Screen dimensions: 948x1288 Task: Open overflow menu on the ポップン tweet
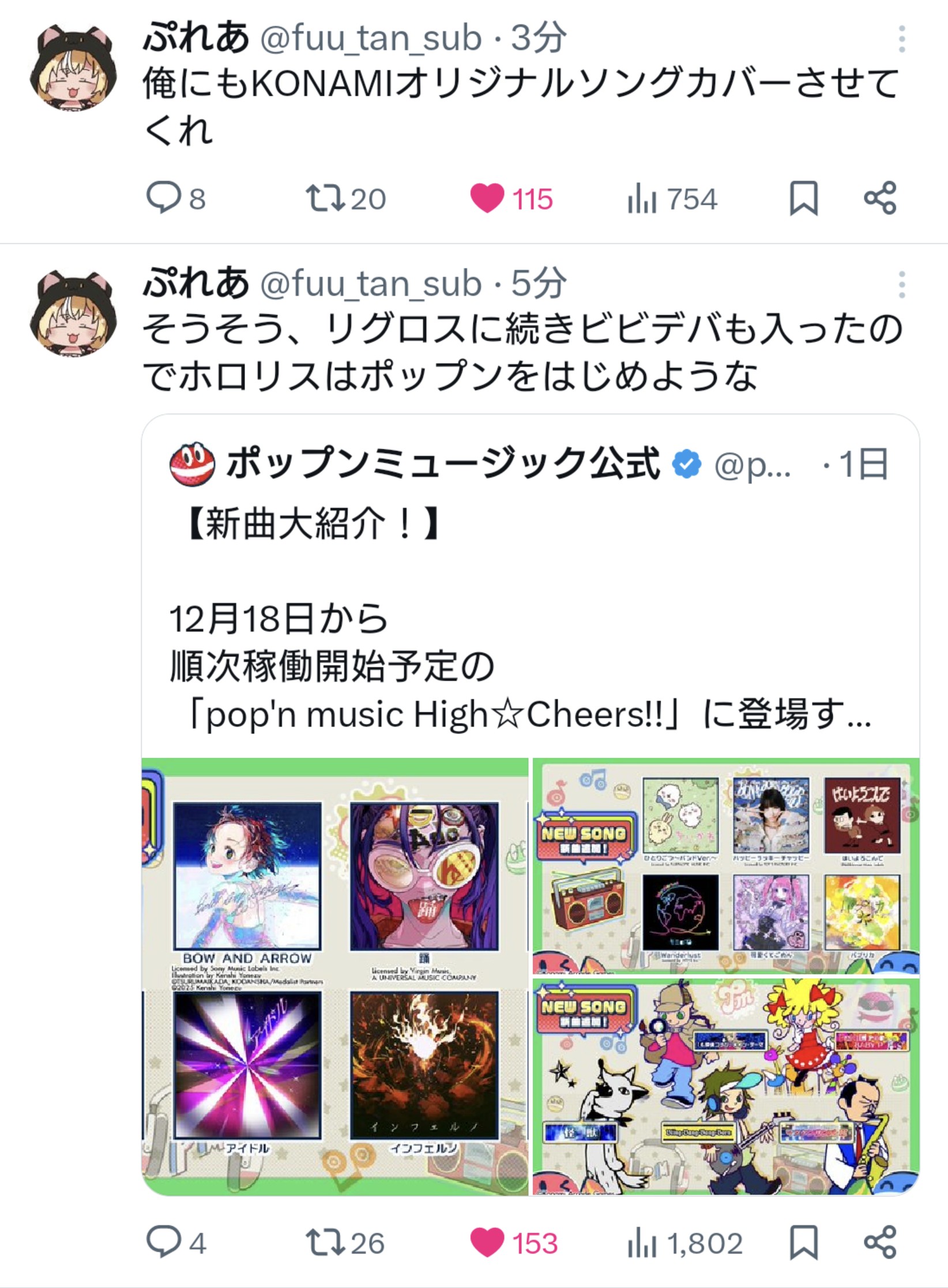click(902, 284)
